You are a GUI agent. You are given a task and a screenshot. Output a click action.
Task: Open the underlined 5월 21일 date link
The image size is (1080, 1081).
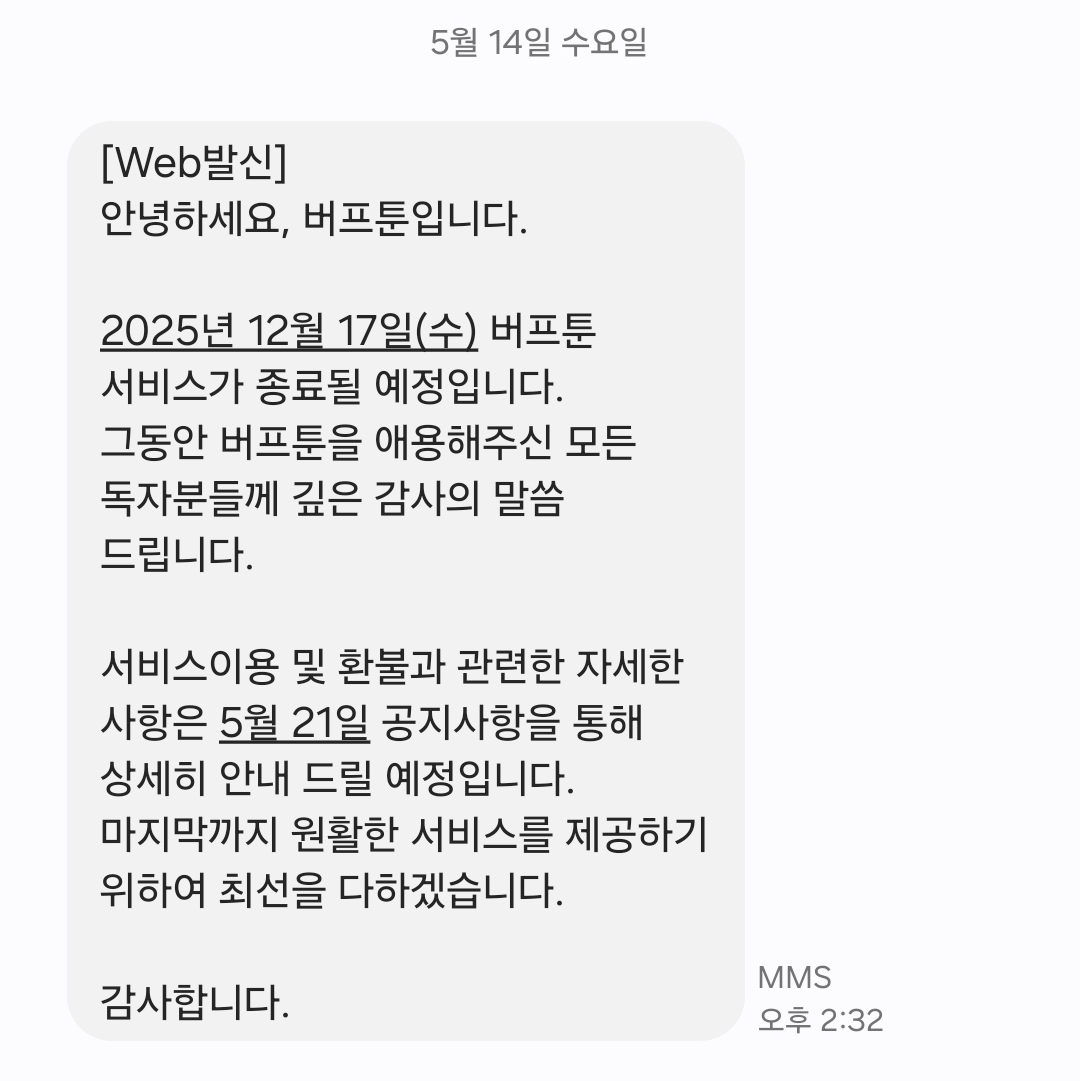pos(294,723)
